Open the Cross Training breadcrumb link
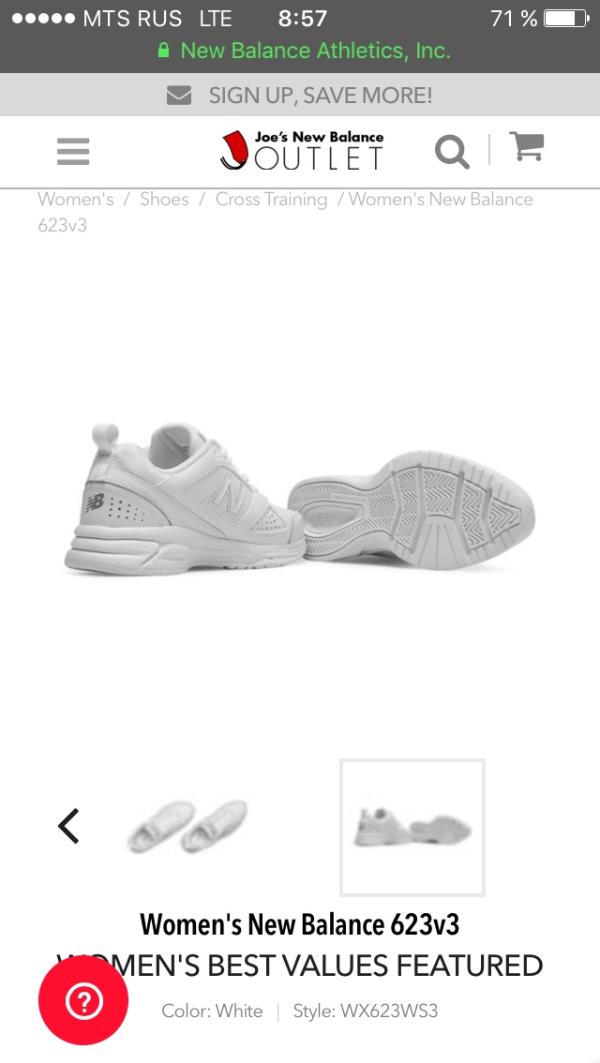The width and height of the screenshot is (600, 1063). [x=271, y=199]
